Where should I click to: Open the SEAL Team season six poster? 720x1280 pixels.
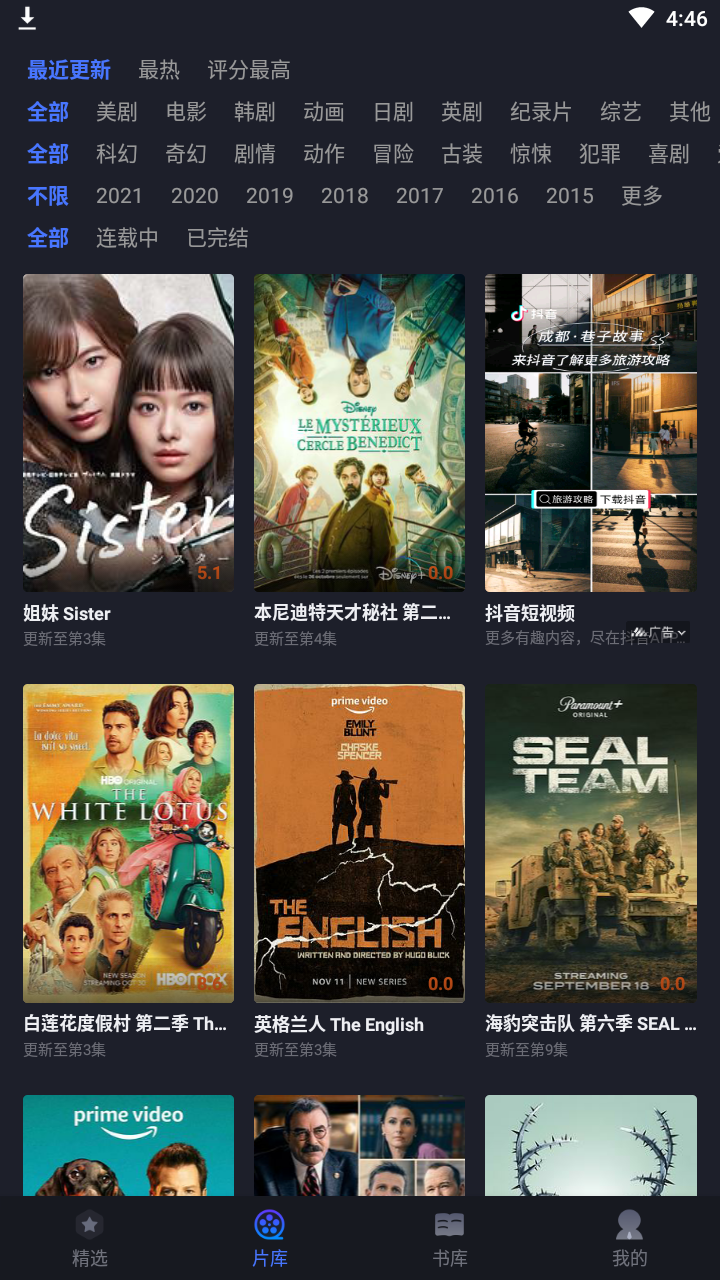point(590,843)
